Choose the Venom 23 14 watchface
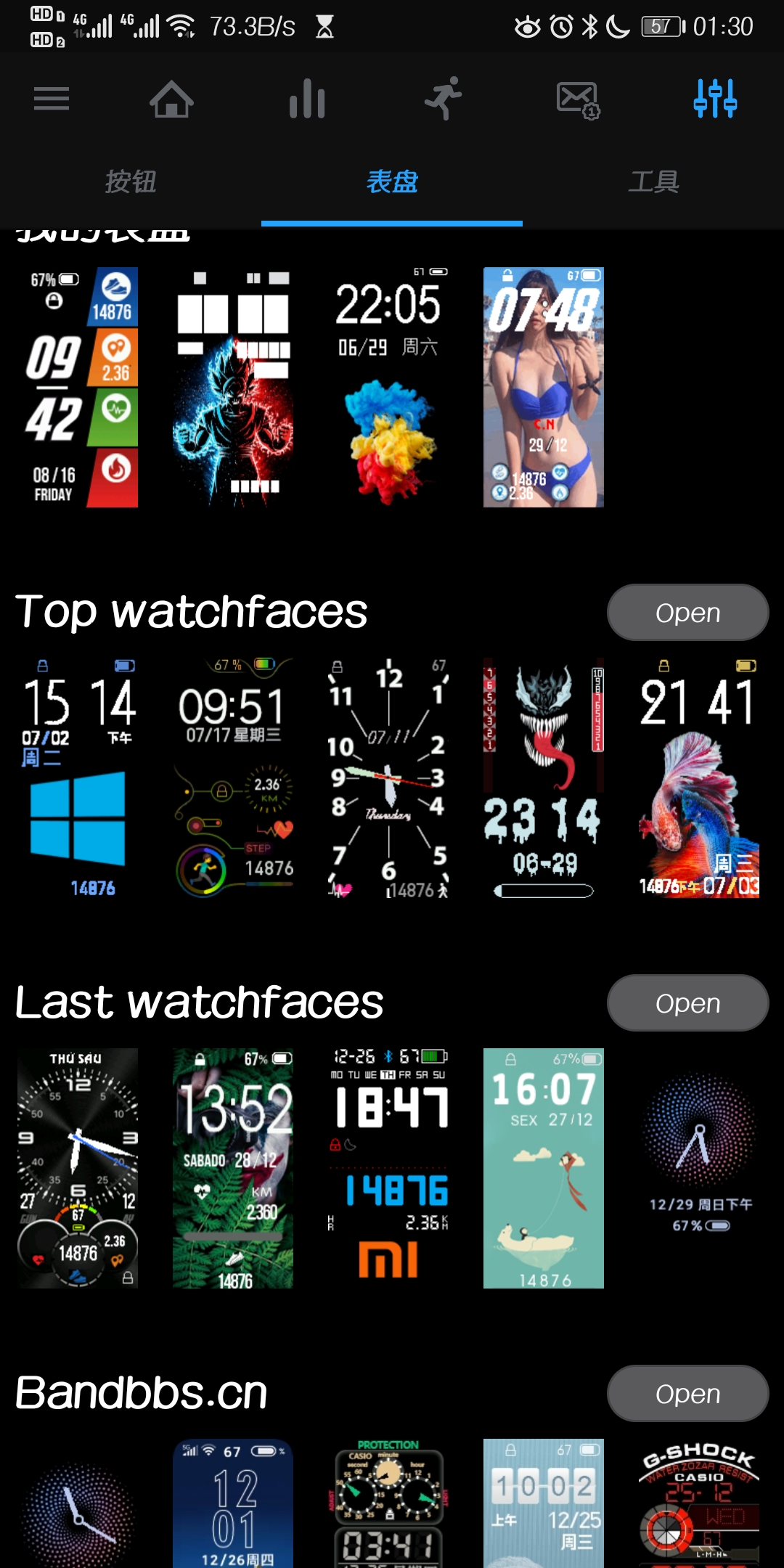The image size is (784, 1568). 544,777
